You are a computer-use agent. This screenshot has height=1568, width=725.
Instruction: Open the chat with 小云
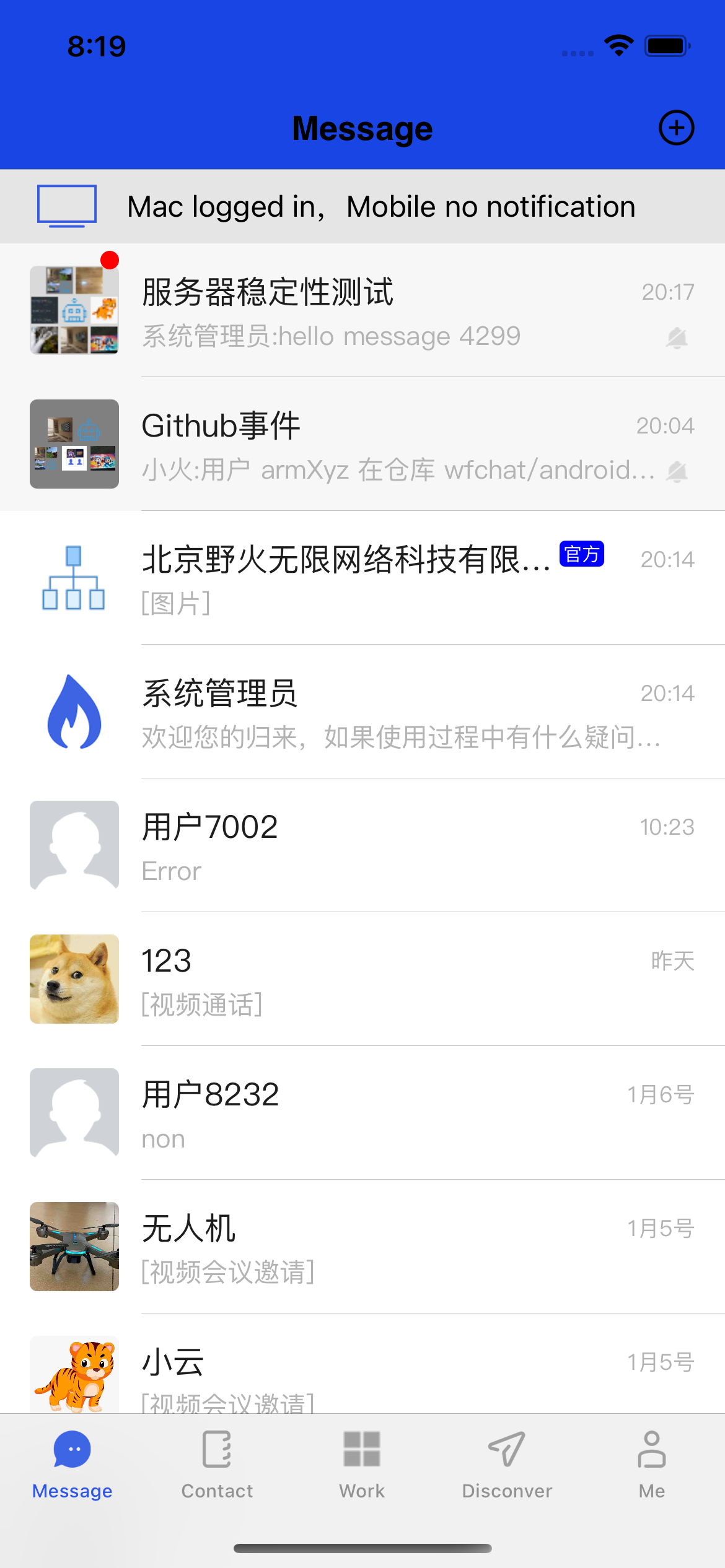click(x=362, y=1364)
